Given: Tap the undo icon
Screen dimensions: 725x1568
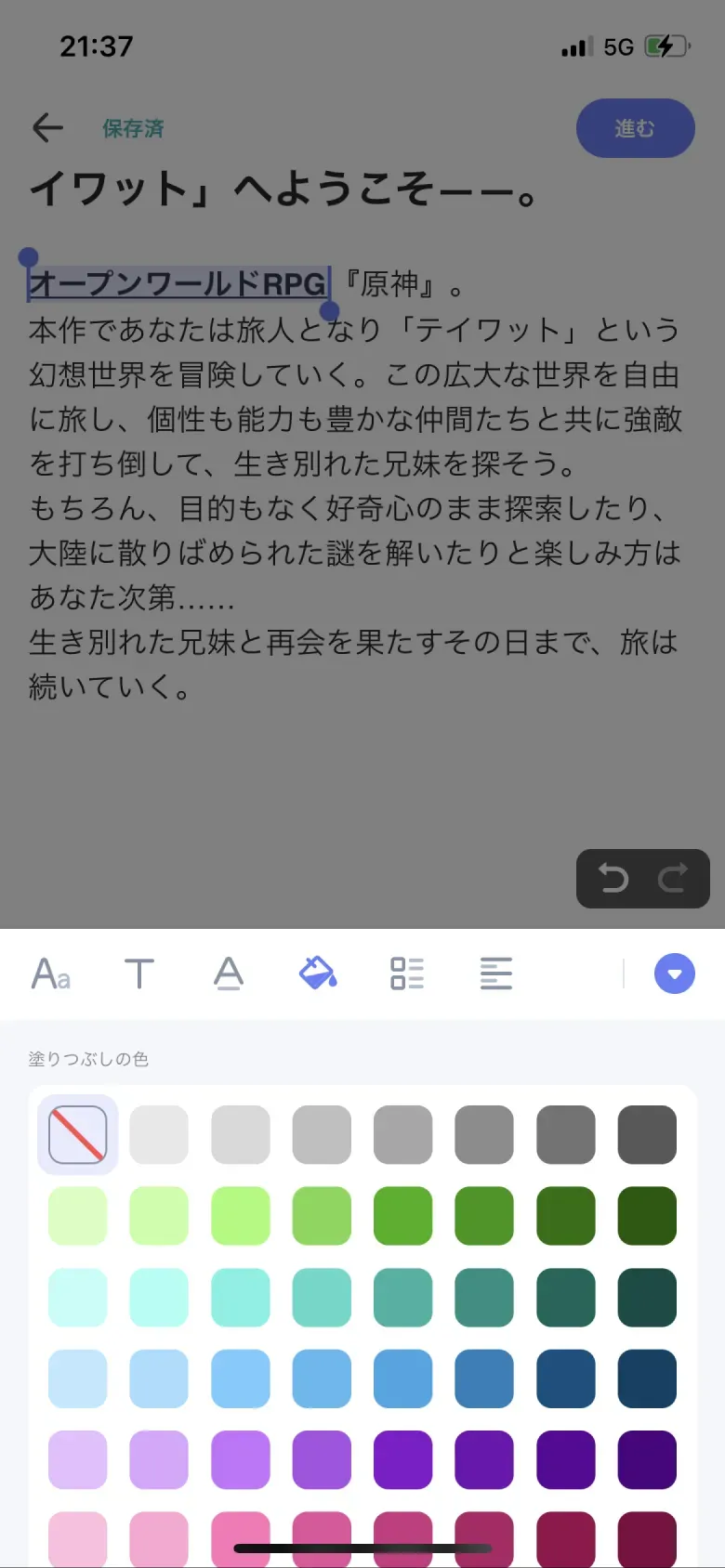Looking at the screenshot, I should tap(613, 879).
